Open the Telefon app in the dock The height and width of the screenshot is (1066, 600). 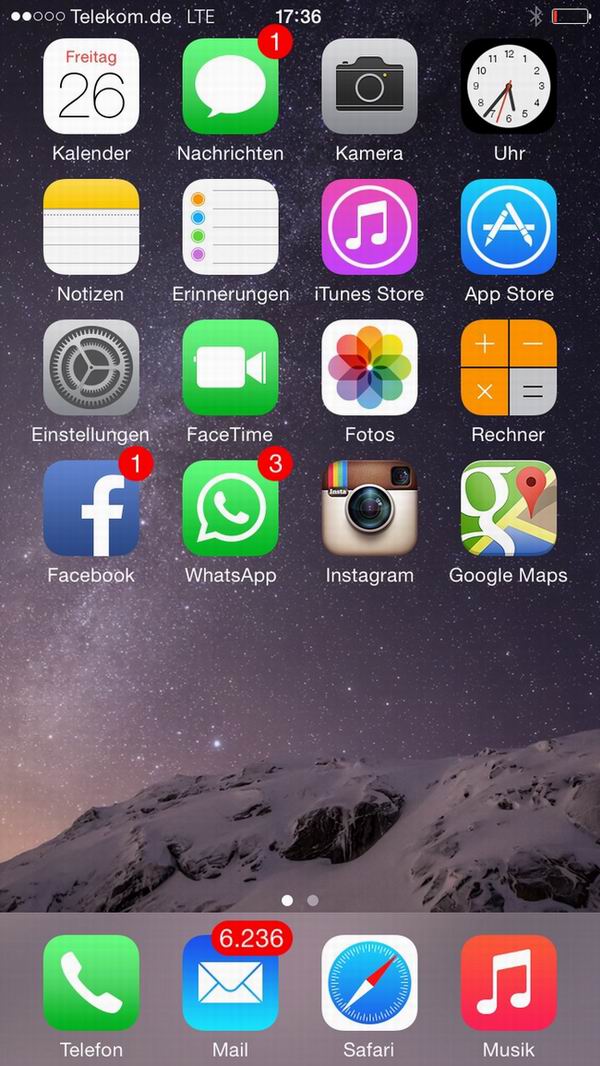[91, 982]
